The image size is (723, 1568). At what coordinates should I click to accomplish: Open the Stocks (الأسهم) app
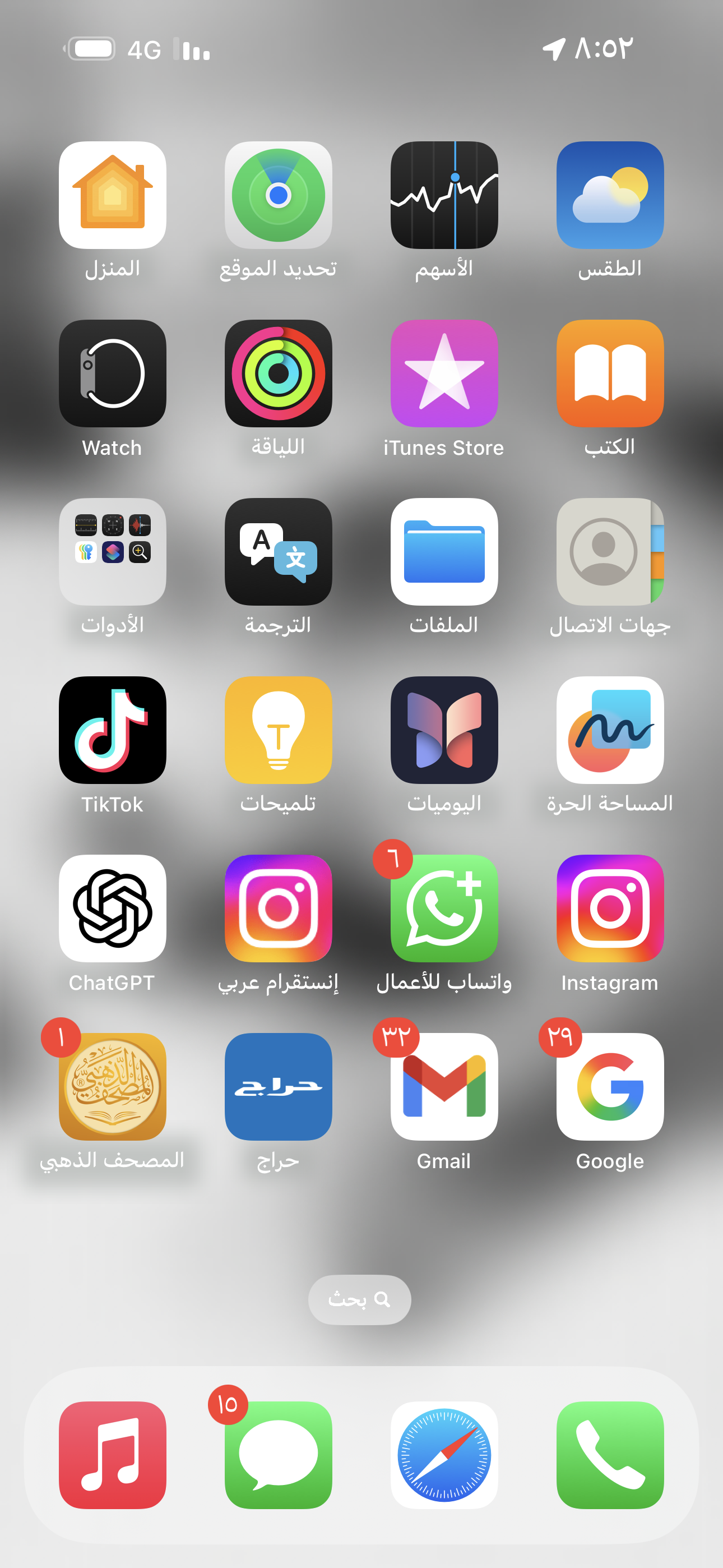pyautogui.click(x=444, y=195)
